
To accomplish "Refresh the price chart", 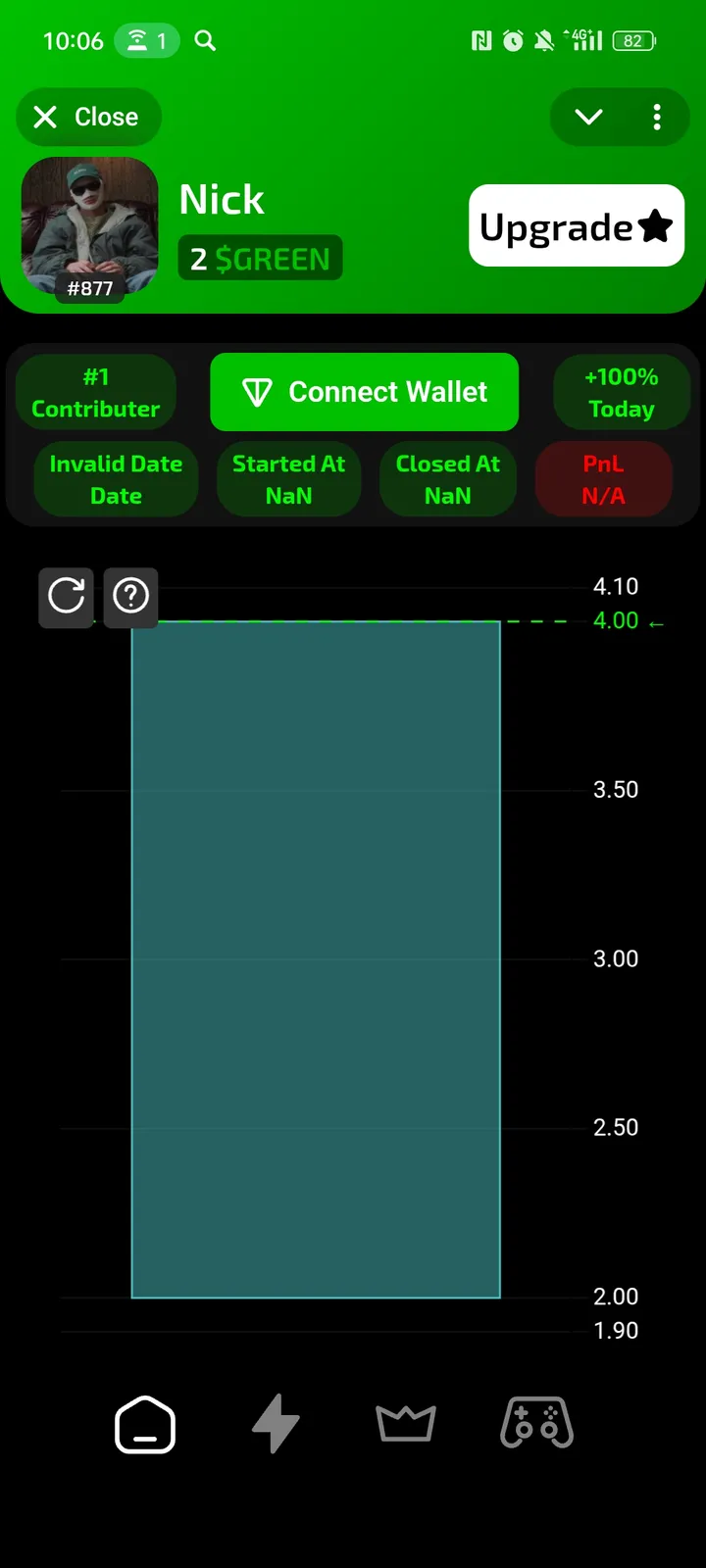I will point(66,597).
